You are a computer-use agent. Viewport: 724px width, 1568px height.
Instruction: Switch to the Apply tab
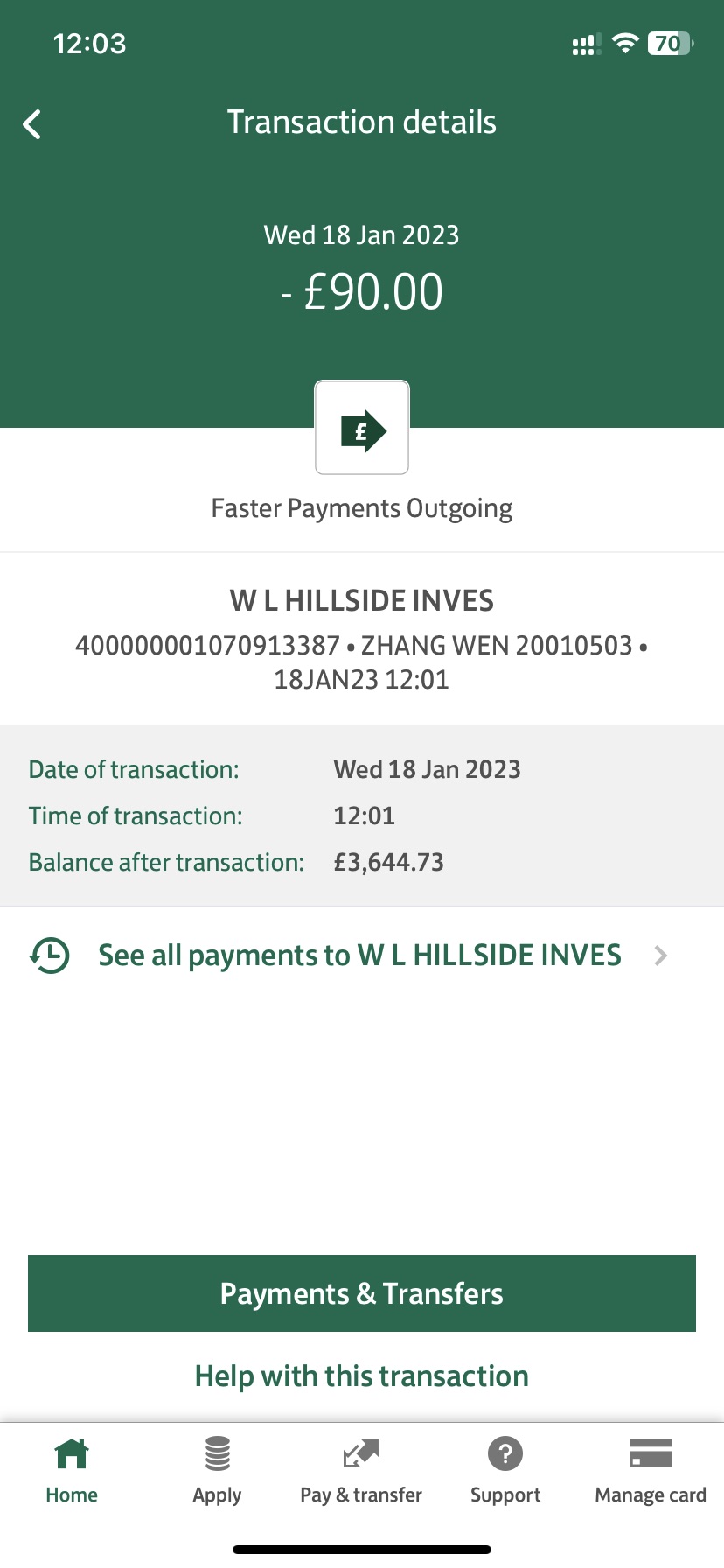(x=217, y=1471)
